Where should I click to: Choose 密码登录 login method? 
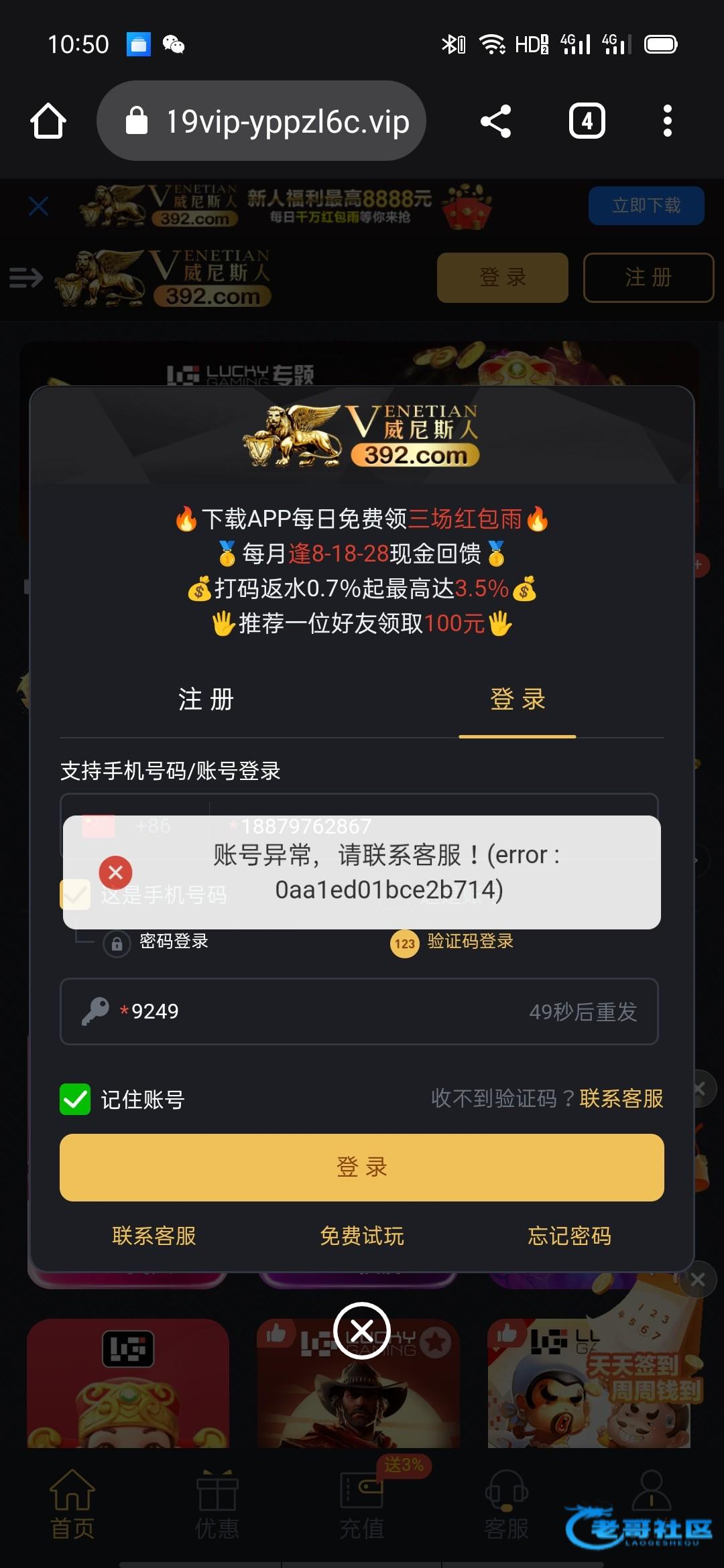(157, 942)
